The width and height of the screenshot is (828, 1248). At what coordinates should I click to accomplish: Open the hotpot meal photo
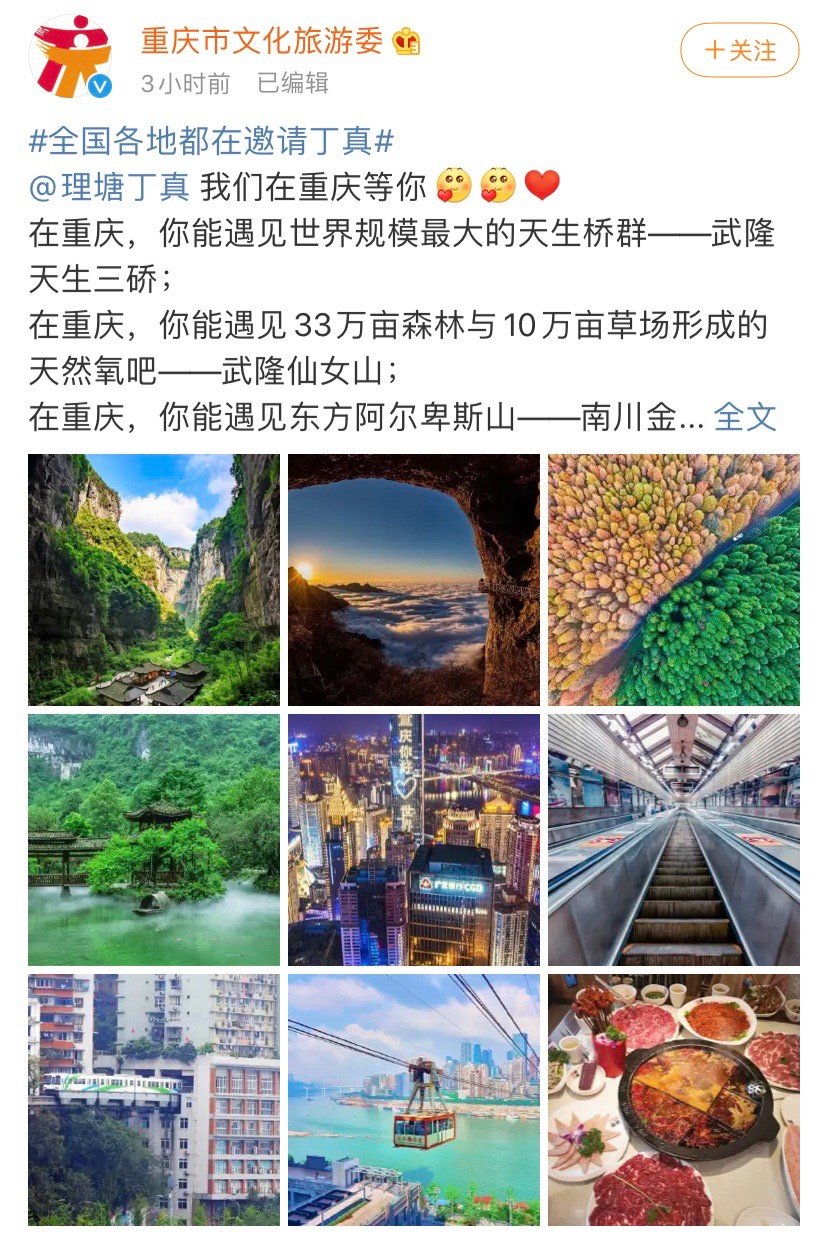pyautogui.click(x=674, y=1100)
